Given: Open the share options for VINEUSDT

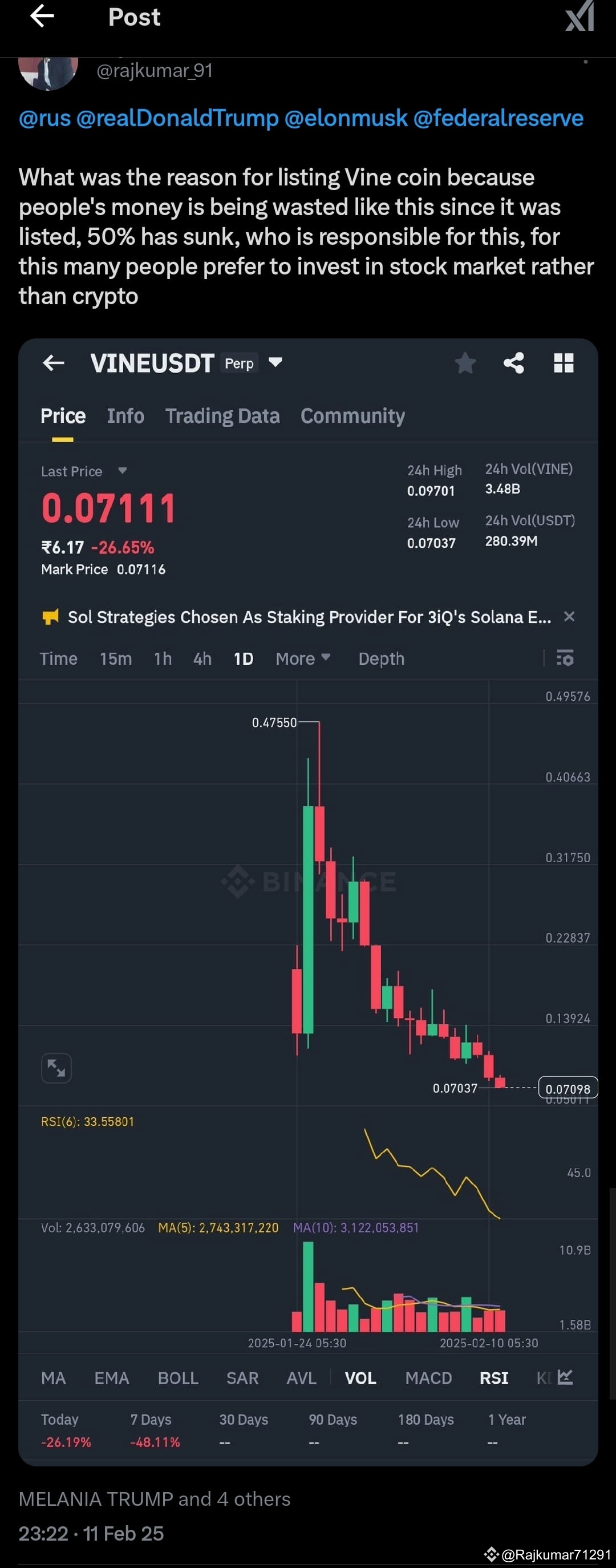Looking at the screenshot, I should click(514, 363).
